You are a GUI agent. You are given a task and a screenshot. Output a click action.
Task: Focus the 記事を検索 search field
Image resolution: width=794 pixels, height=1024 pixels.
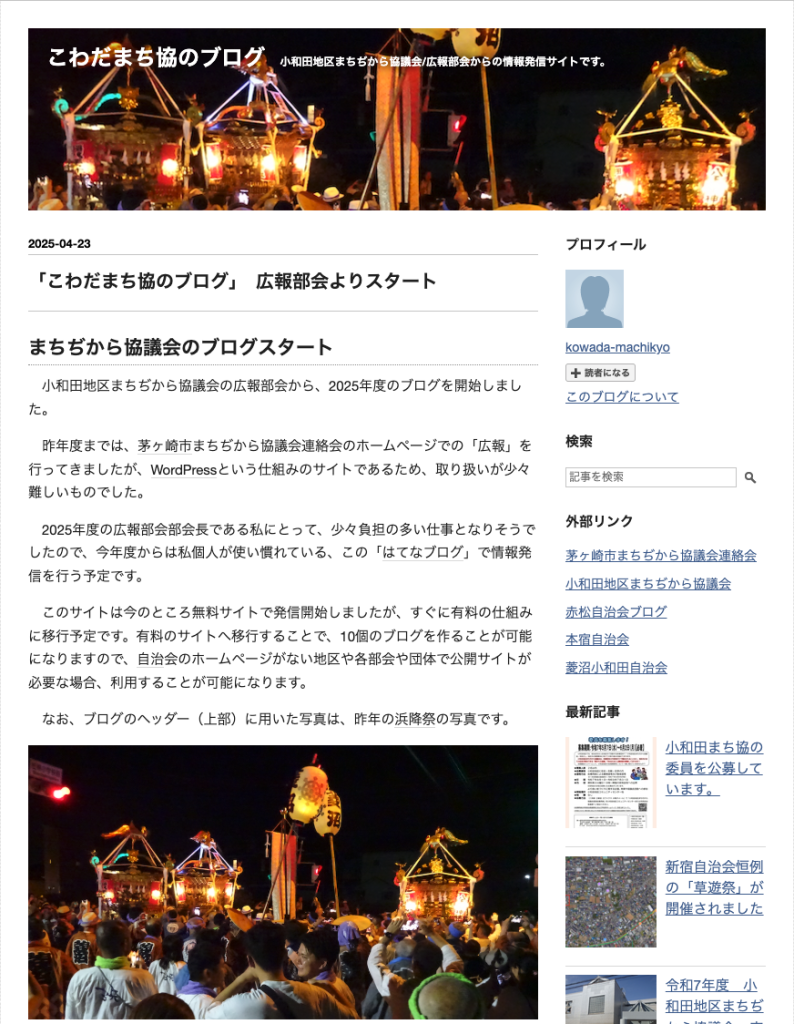tap(650, 478)
